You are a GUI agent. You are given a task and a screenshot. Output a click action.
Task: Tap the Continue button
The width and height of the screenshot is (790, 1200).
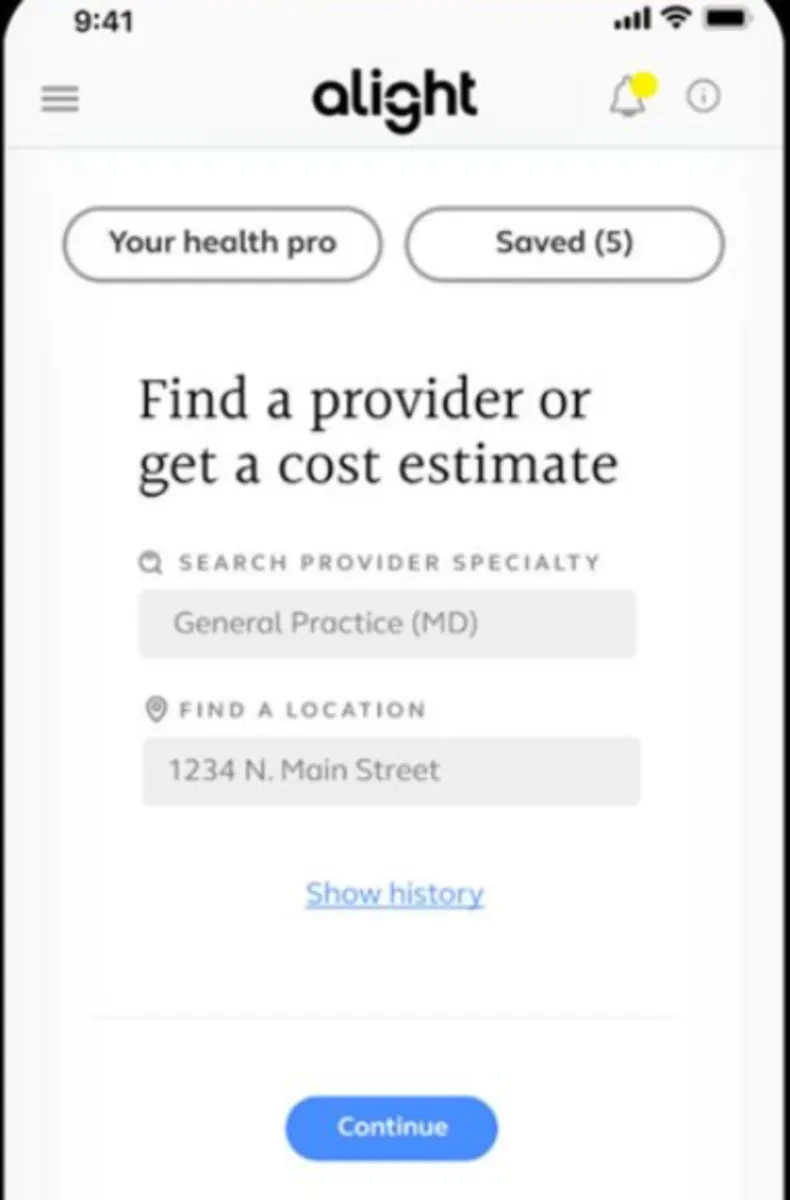click(392, 1128)
